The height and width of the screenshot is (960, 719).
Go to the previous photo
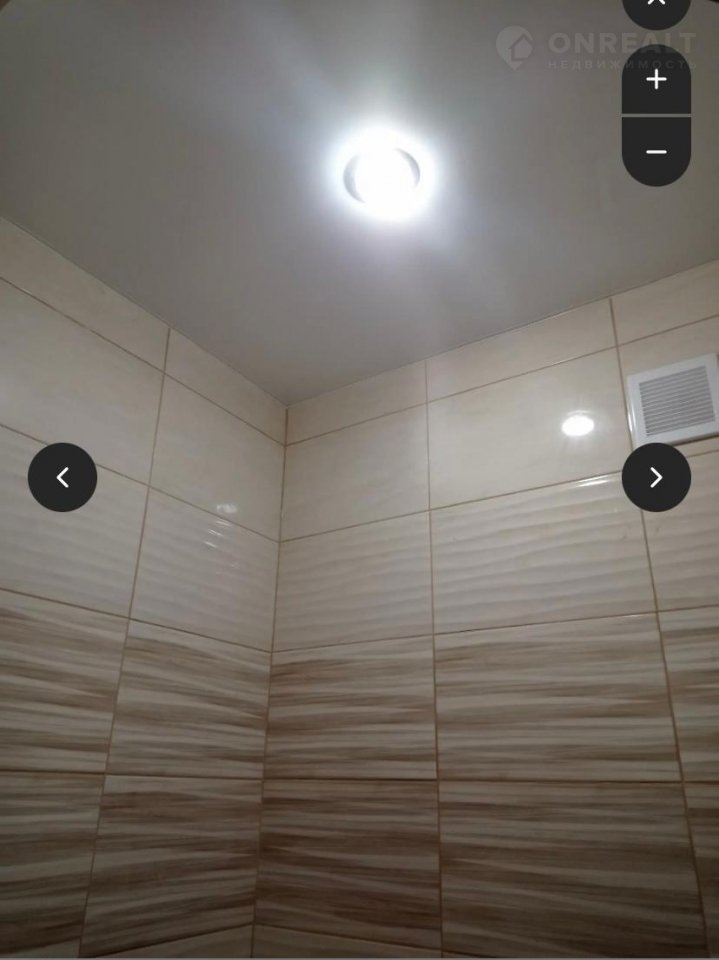click(62, 477)
